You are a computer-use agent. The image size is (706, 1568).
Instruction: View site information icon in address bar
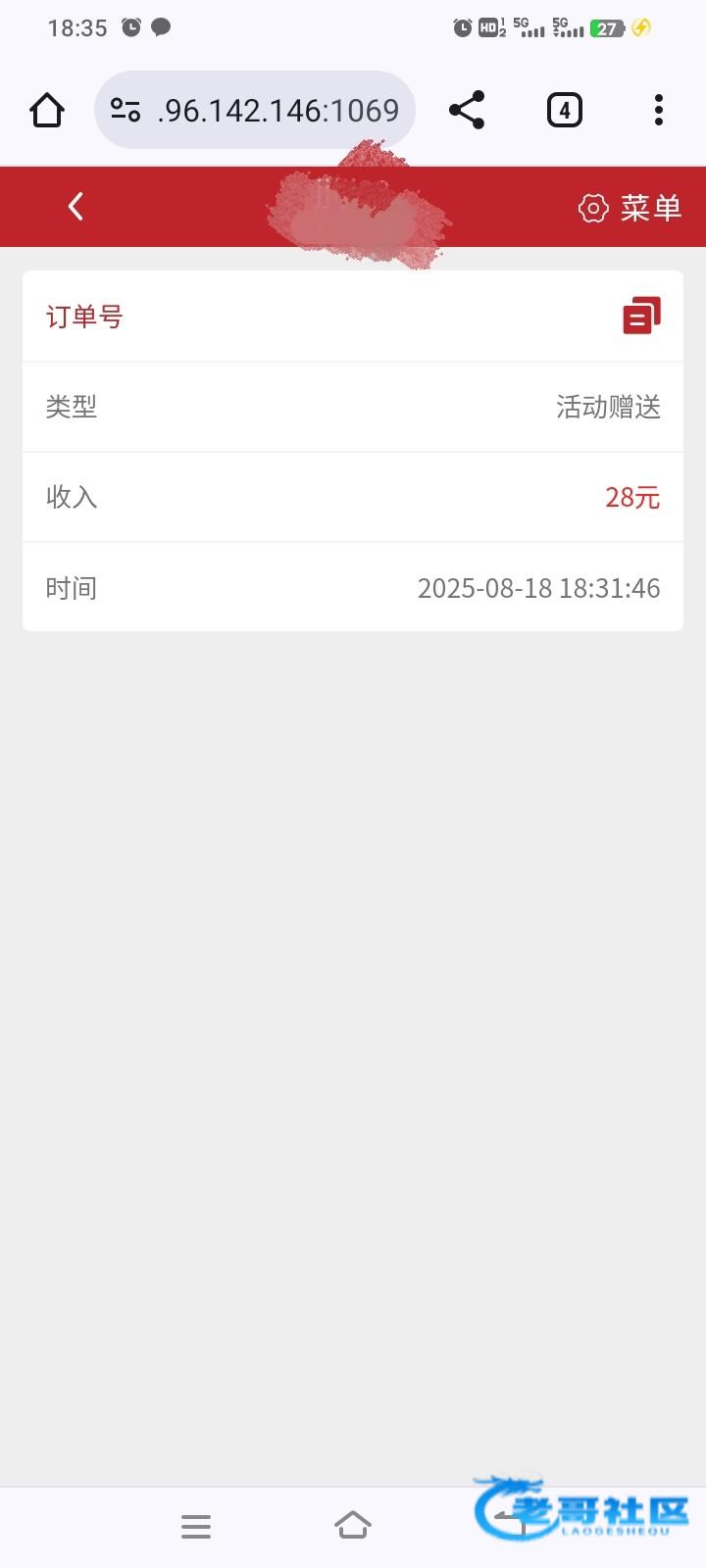click(x=126, y=110)
